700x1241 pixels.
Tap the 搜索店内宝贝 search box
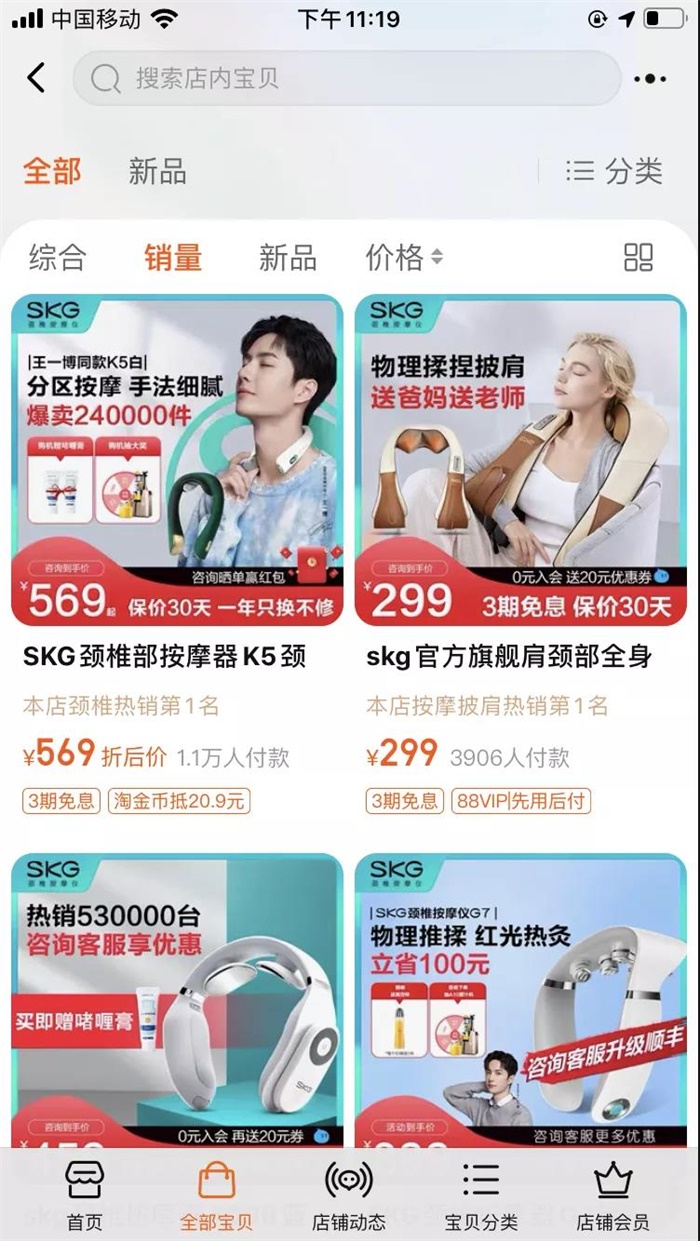pos(346,78)
